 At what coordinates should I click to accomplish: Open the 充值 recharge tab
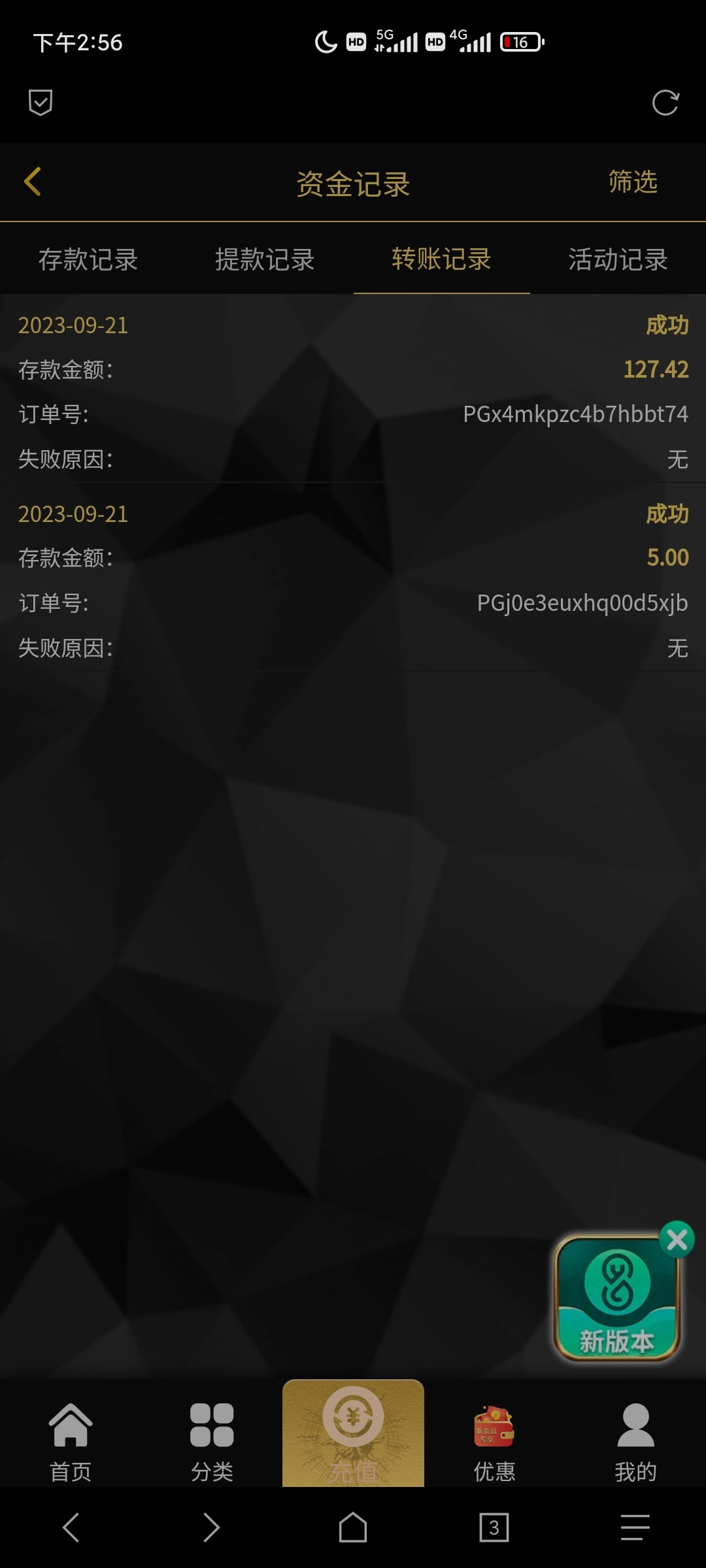click(353, 1434)
